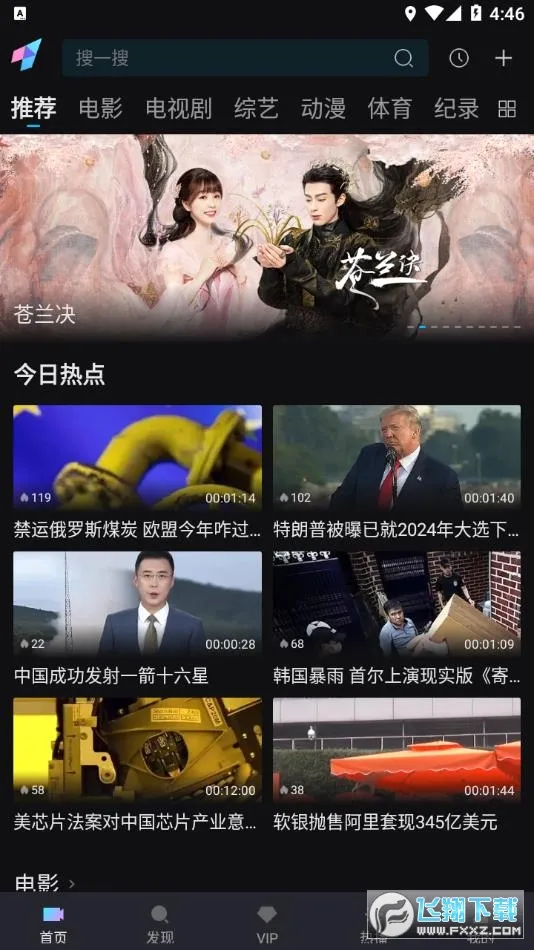Switch to the 电影 top tab
534x950 pixels.
tap(101, 108)
